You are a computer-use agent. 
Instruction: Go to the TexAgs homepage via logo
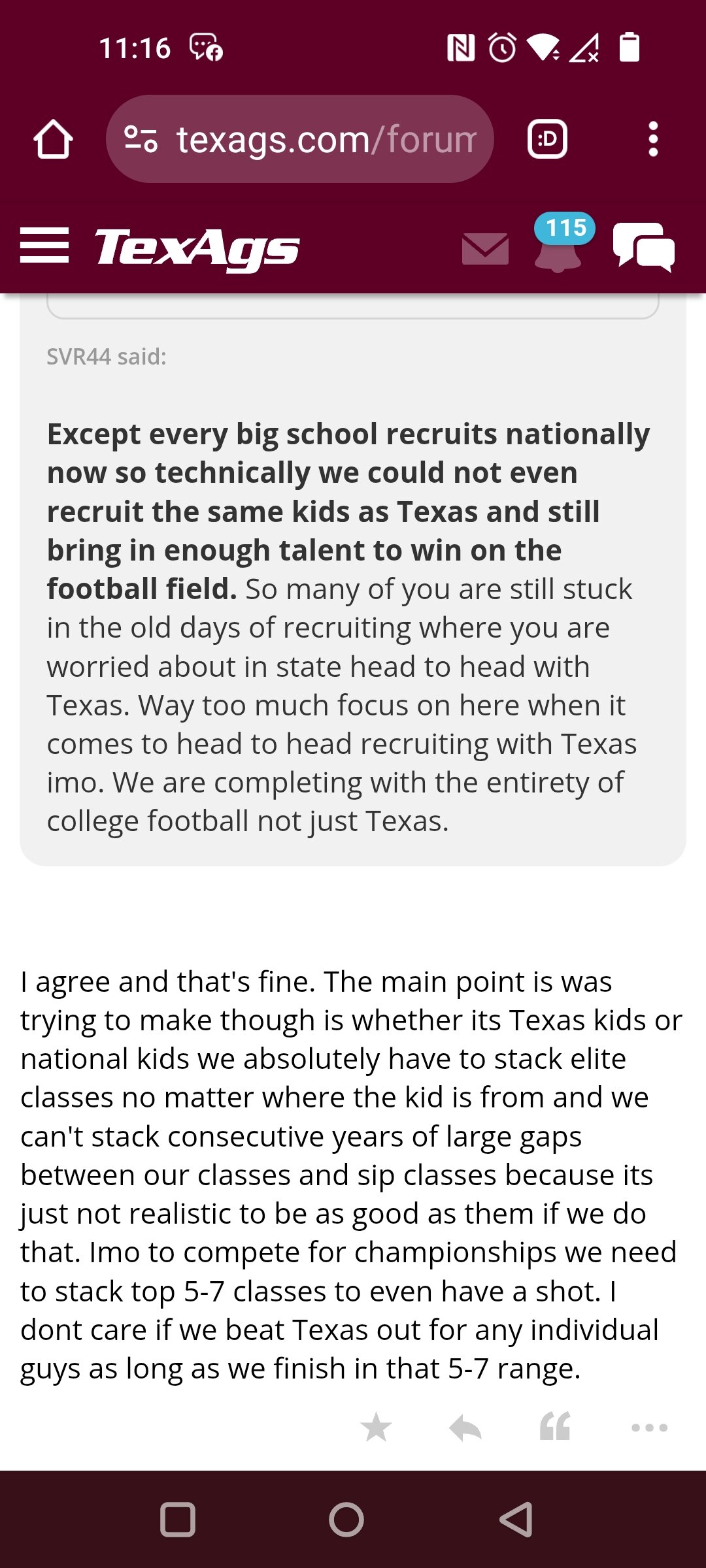click(x=197, y=248)
